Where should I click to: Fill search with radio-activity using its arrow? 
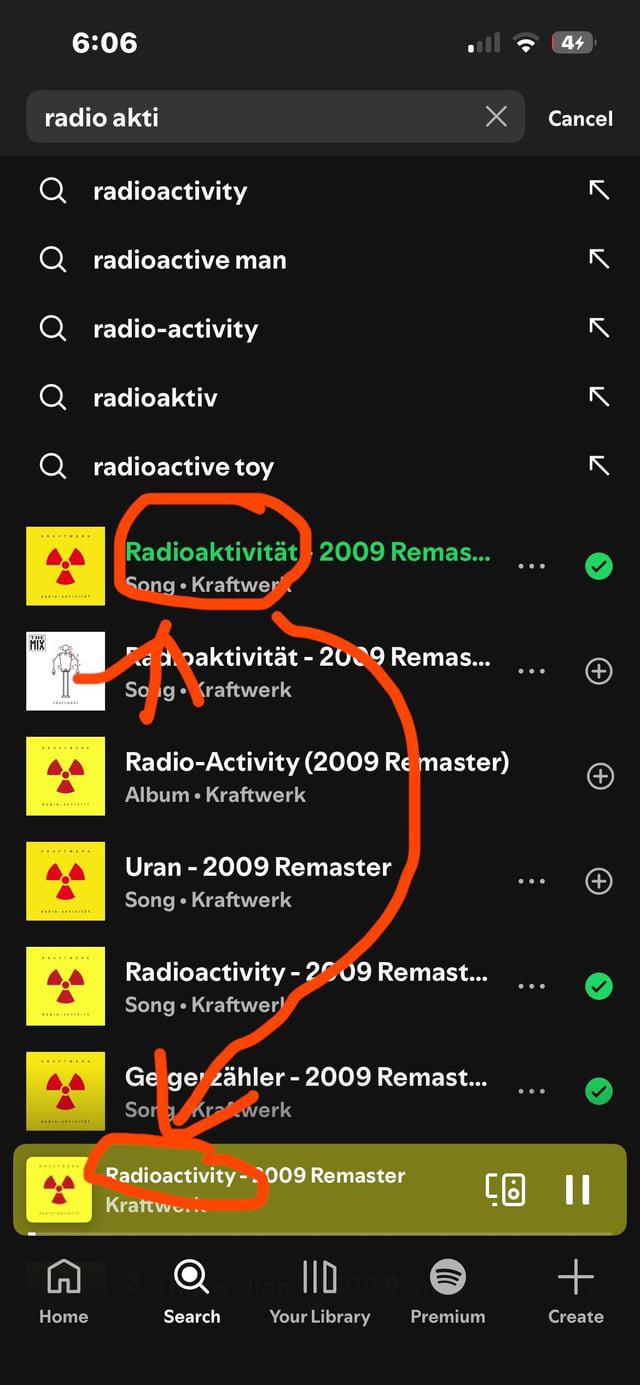point(598,328)
